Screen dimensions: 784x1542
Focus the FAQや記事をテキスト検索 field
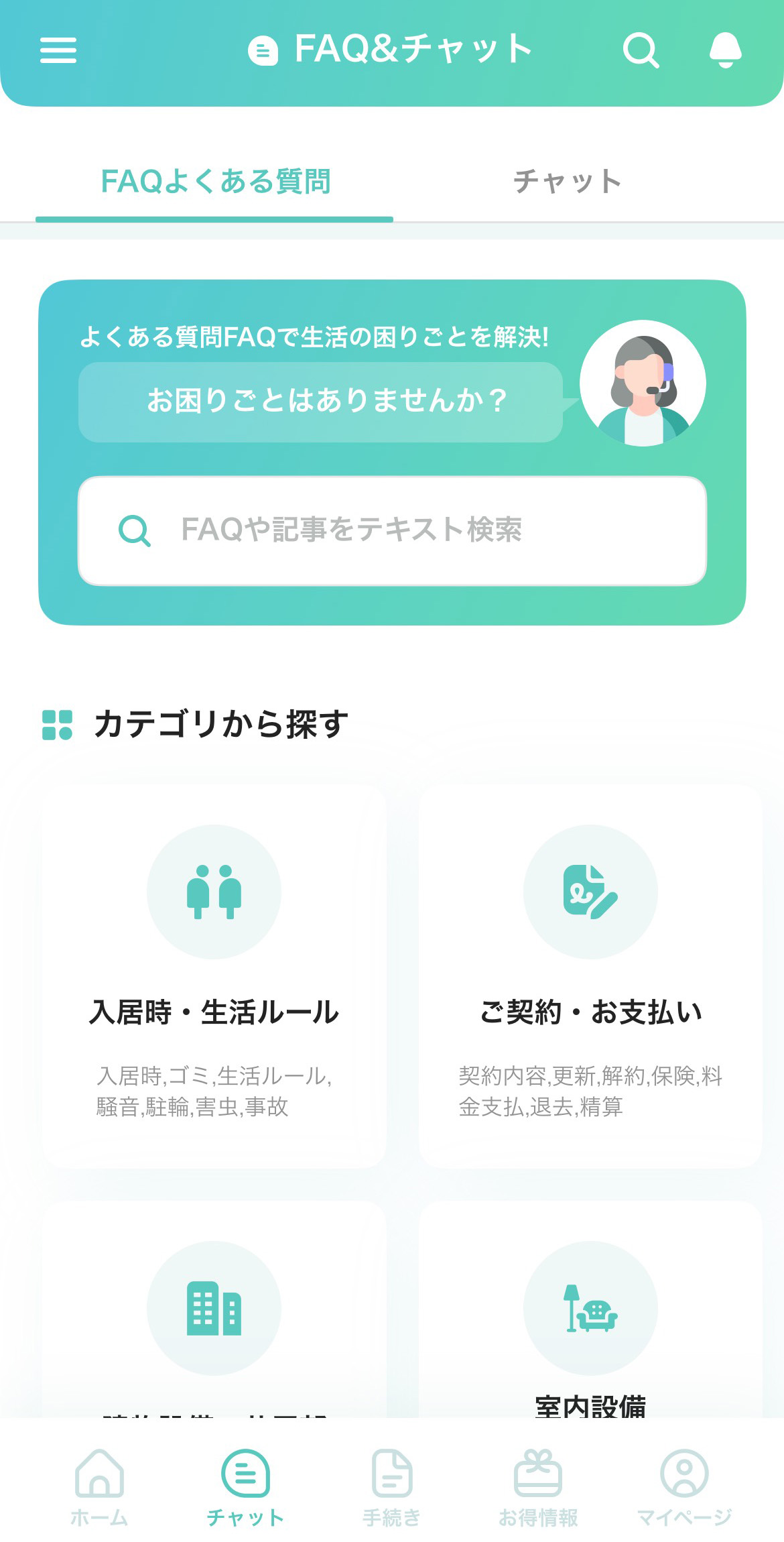[392, 530]
